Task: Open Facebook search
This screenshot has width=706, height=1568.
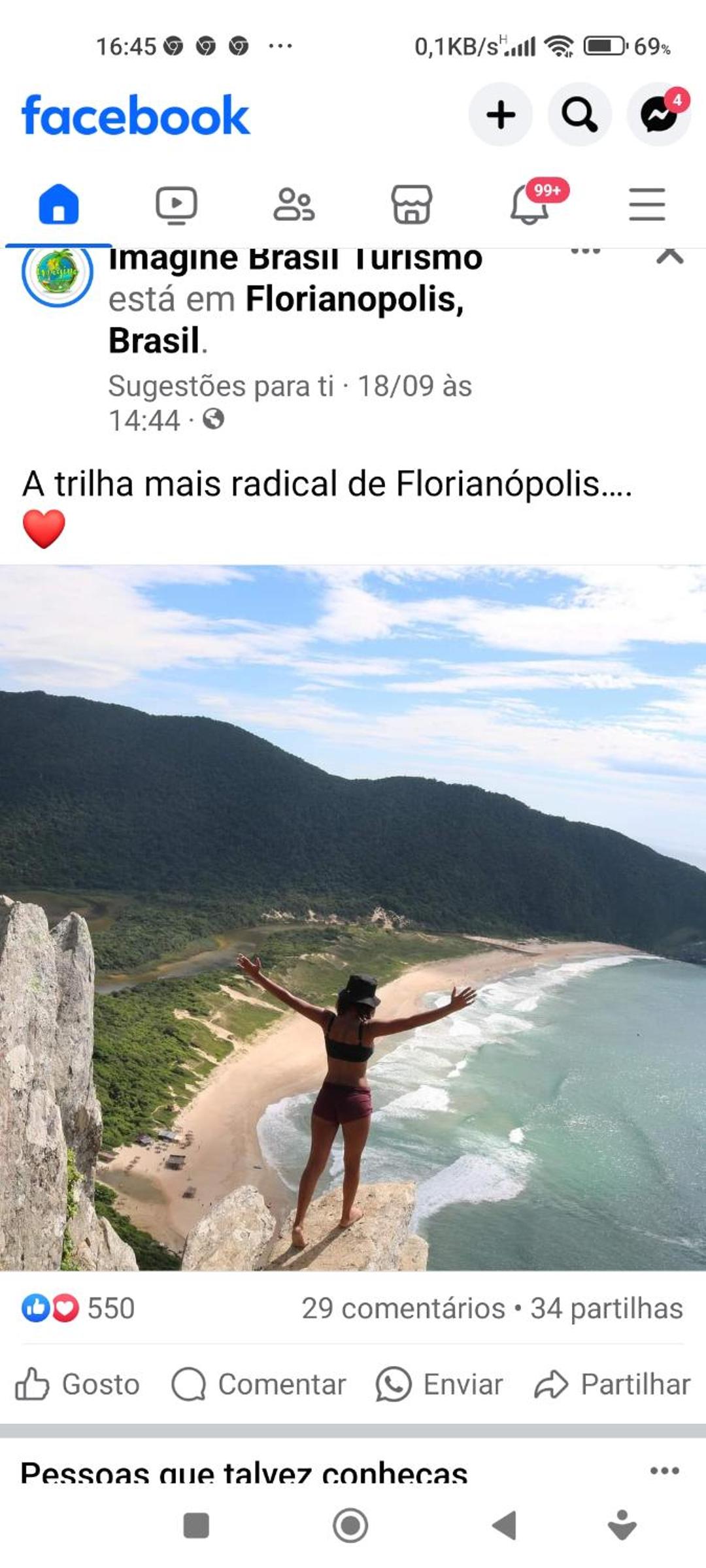Action: pos(580,115)
